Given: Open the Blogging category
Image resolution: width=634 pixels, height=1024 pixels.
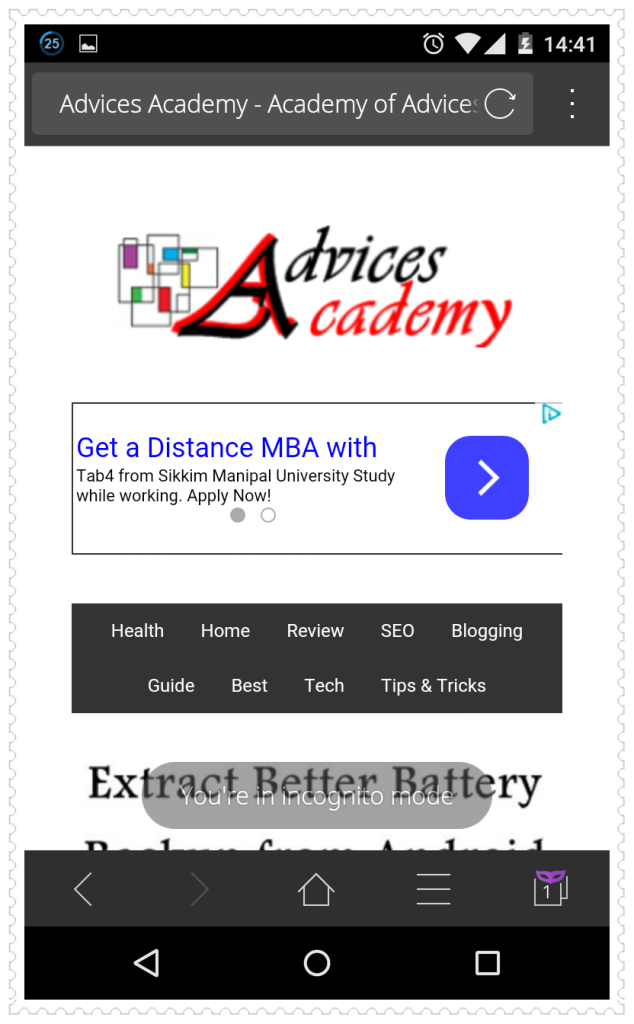Looking at the screenshot, I should click(x=487, y=631).
